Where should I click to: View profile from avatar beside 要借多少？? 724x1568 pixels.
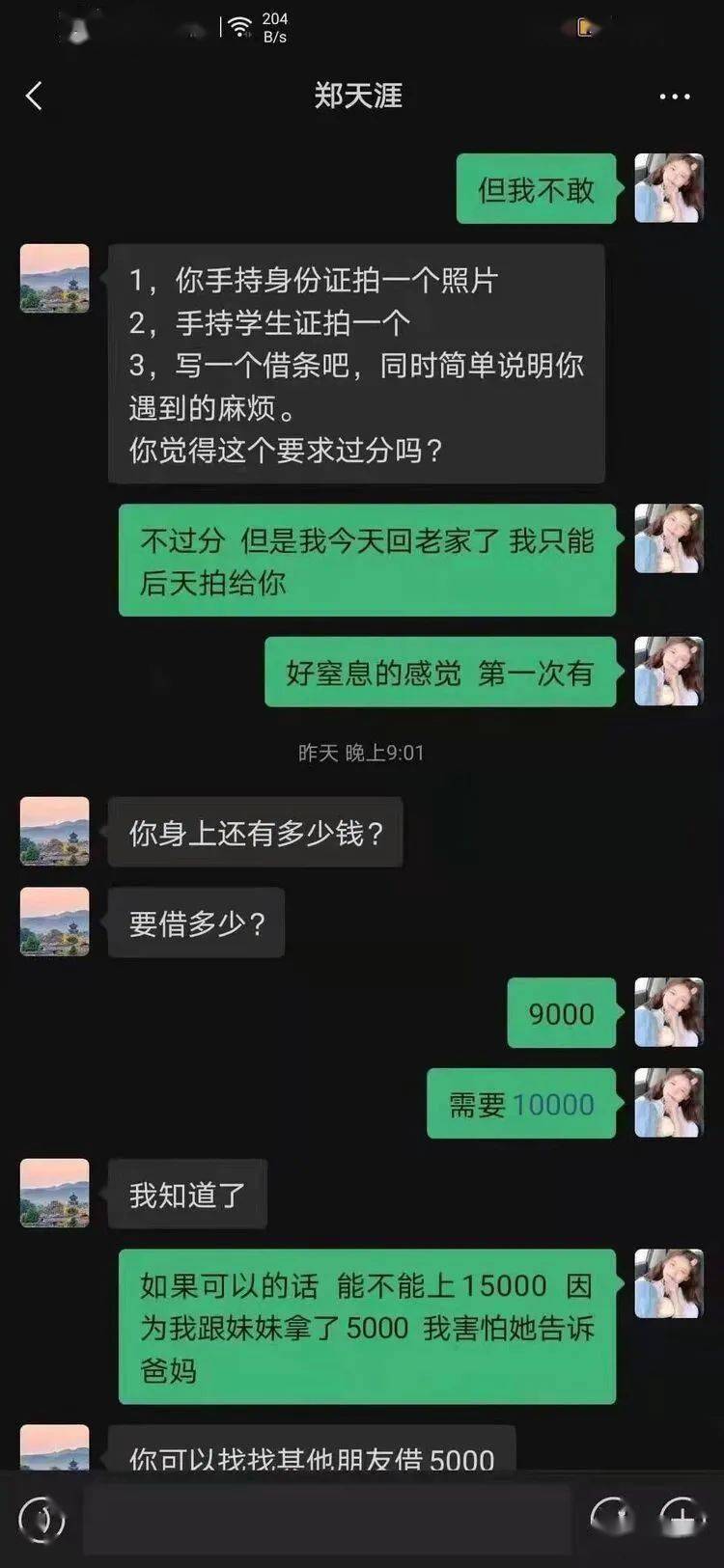click(x=55, y=922)
